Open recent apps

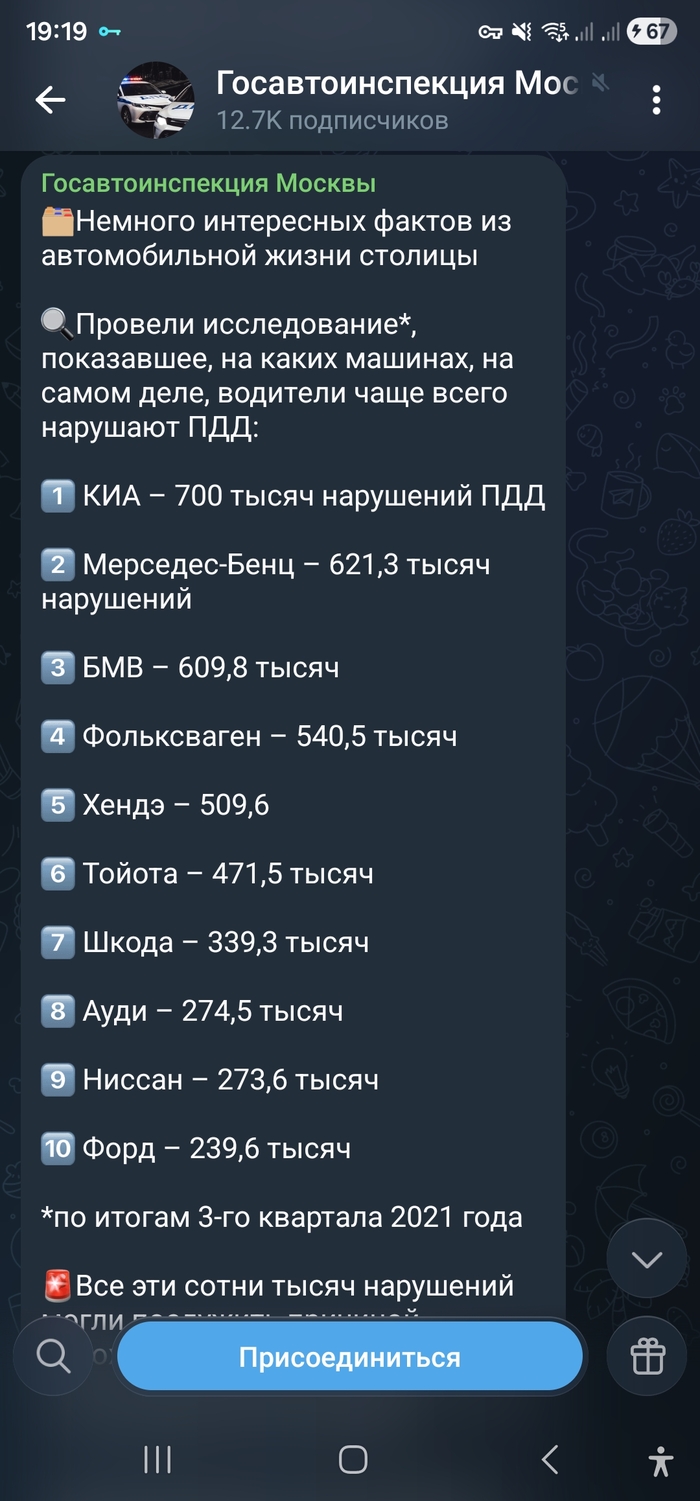(157, 1459)
